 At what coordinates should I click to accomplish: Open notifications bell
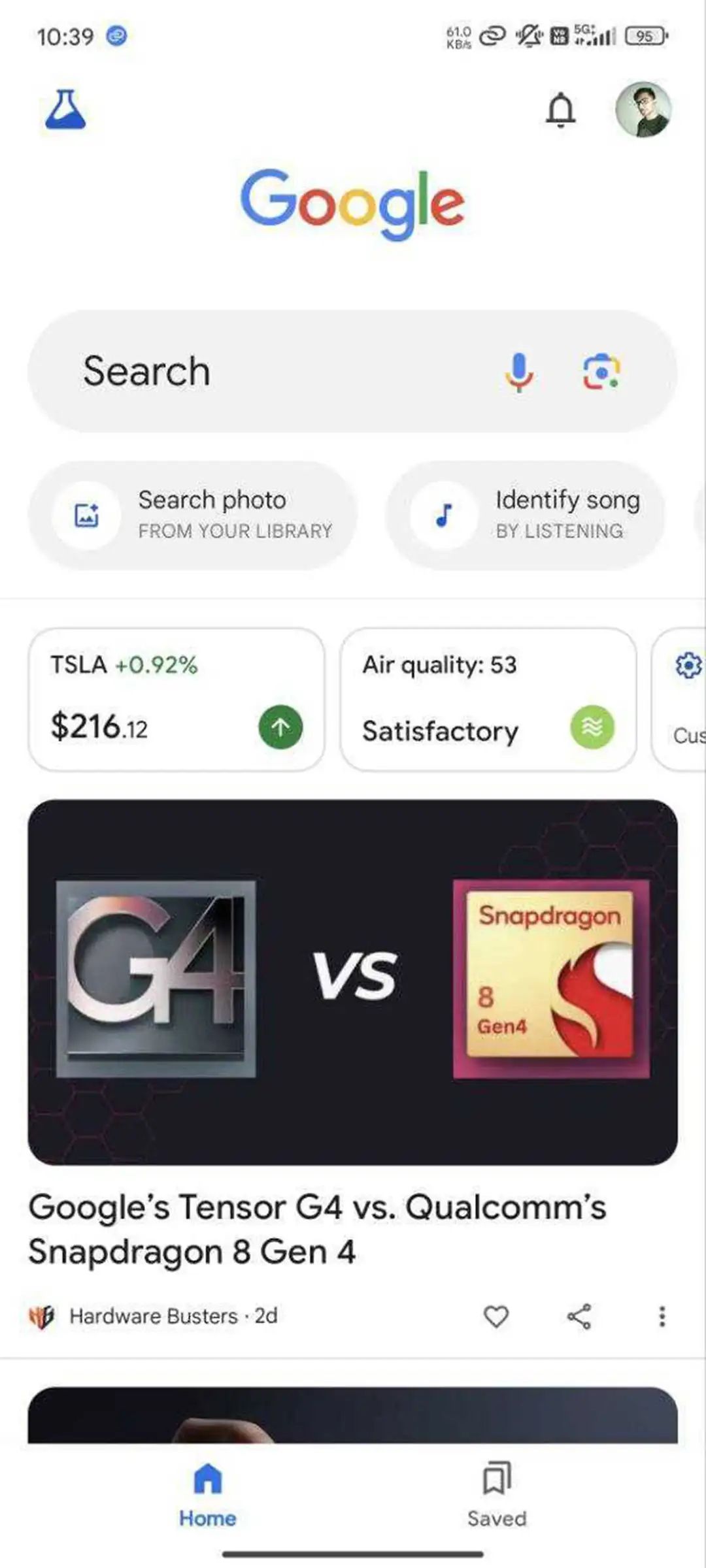coord(561,110)
